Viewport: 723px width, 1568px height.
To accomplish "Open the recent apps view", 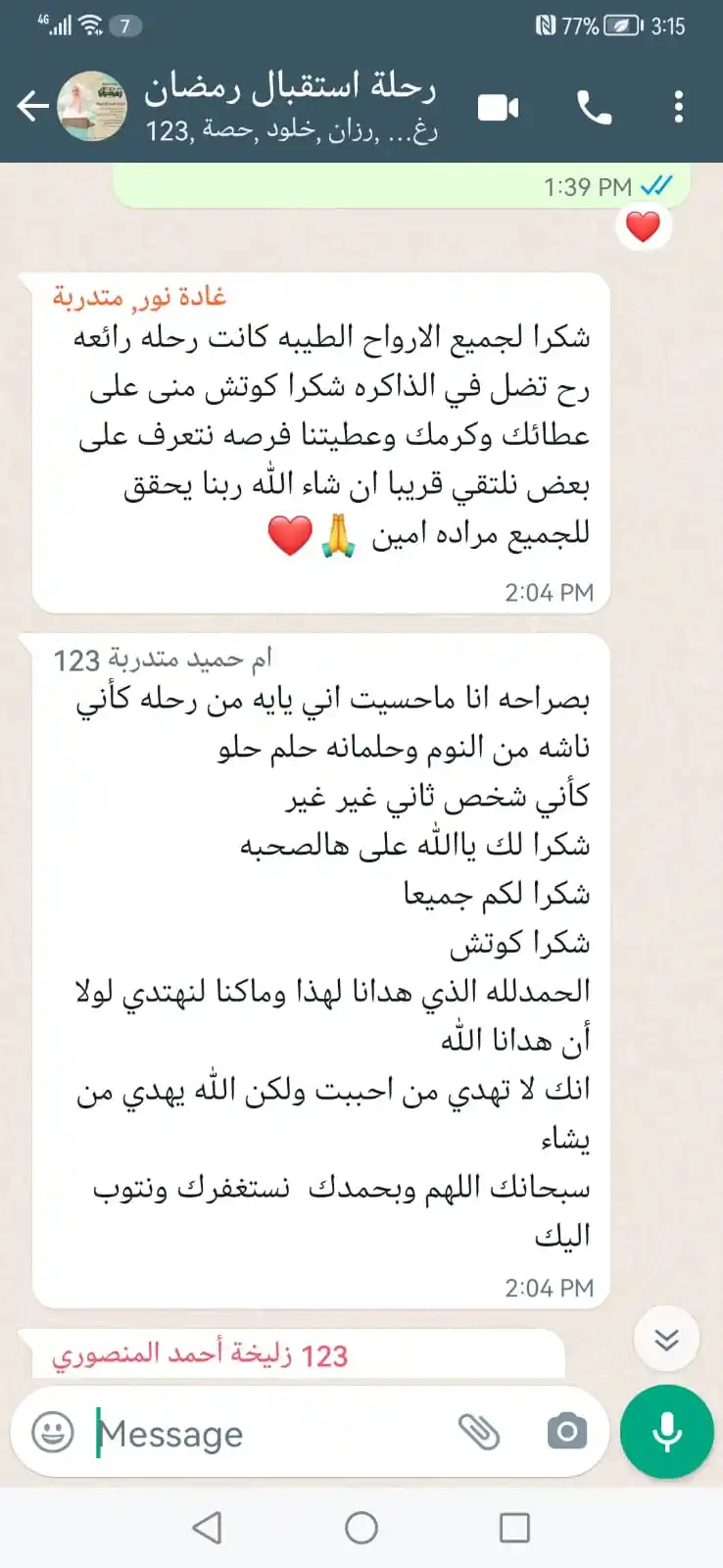I will click(514, 1527).
